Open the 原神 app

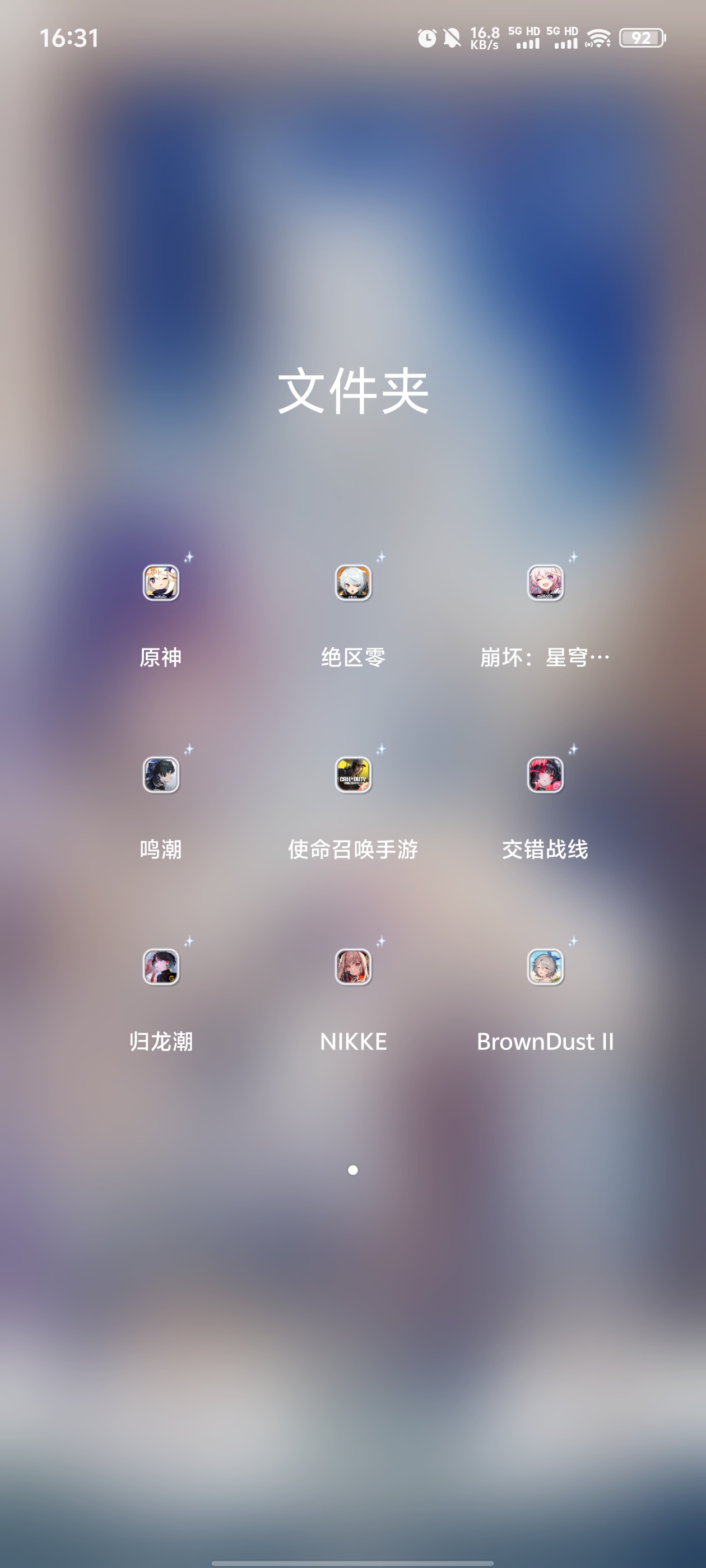coord(161,583)
